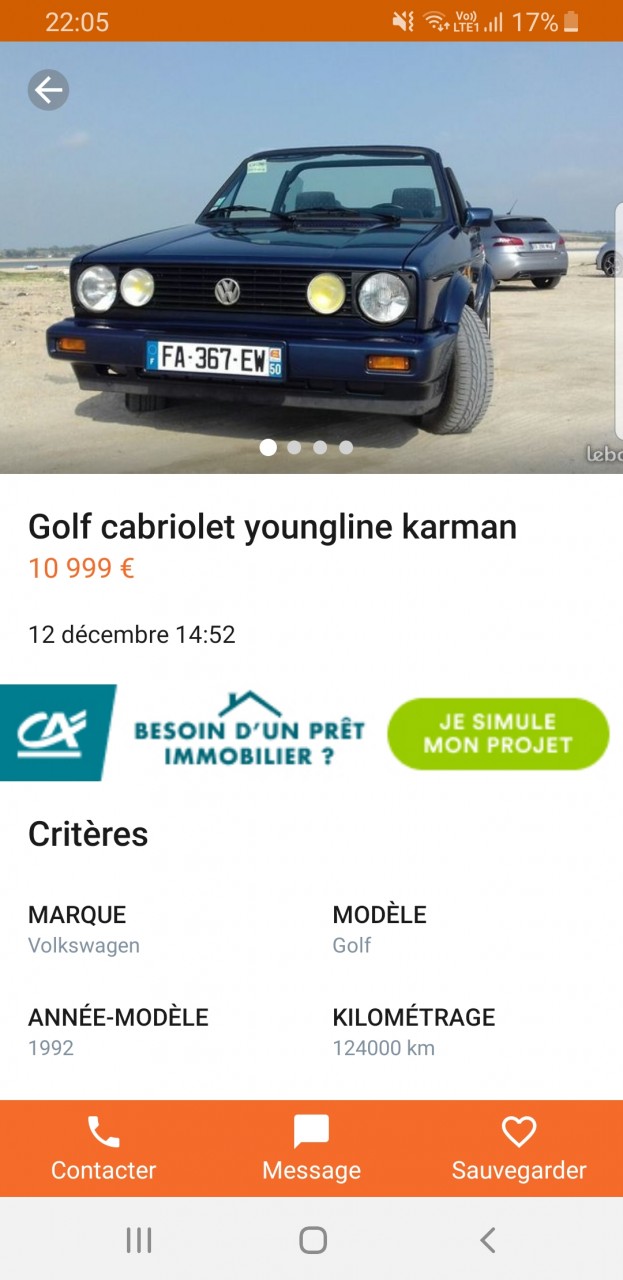Screen dimensions: 623x1280
Task: Open the system recent apps view
Action: pos(139,1240)
